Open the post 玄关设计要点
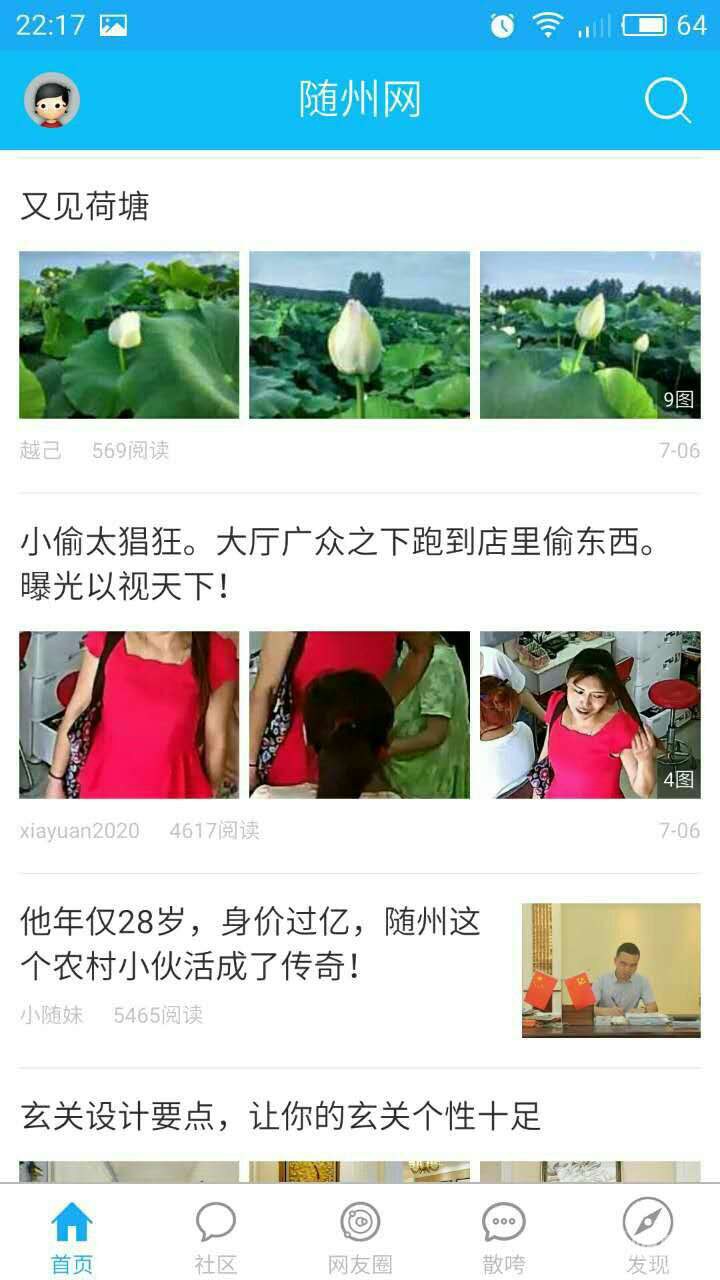 (280, 1115)
